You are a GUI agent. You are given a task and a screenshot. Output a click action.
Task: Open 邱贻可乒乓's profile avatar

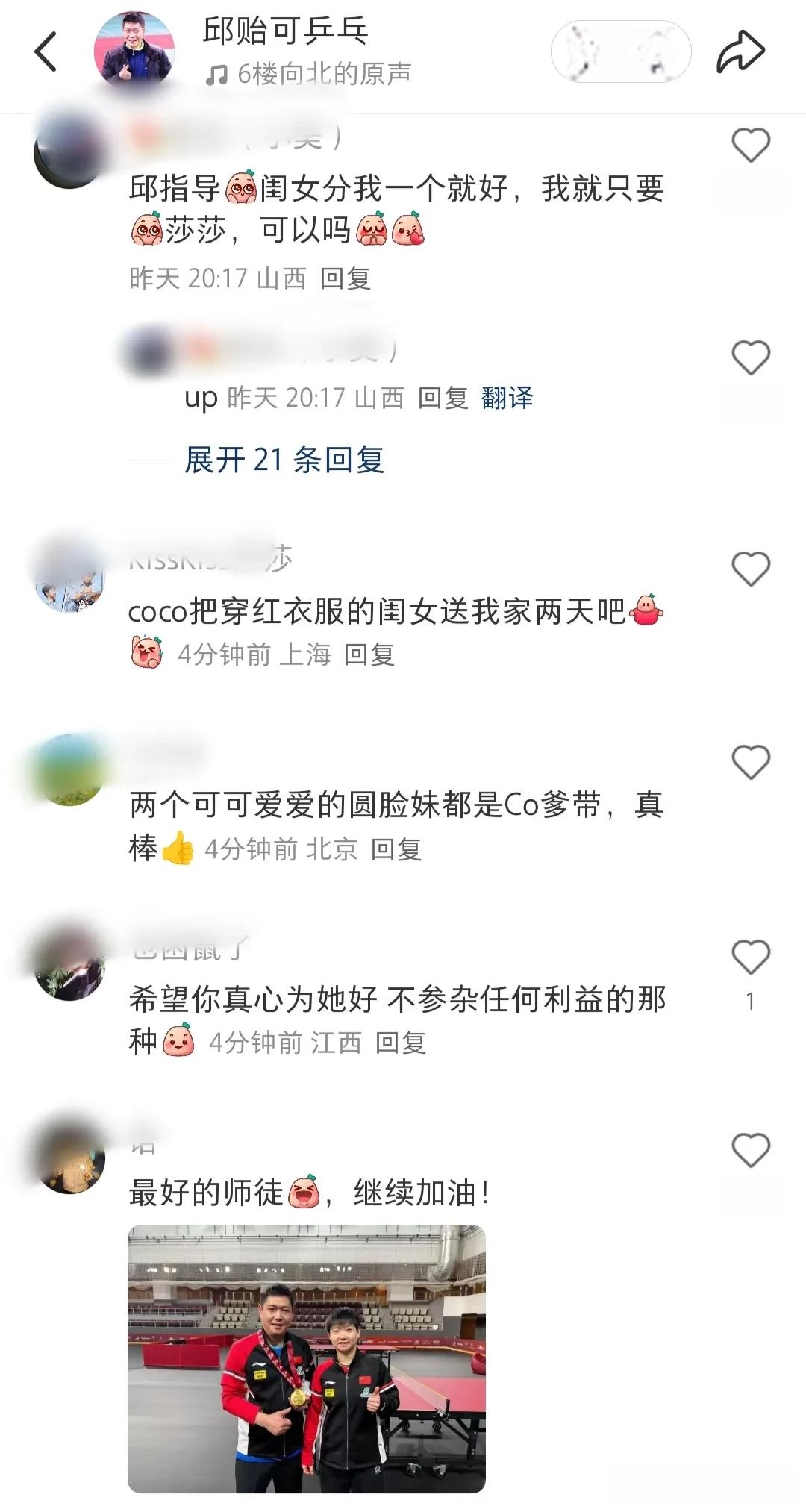coord(134,50)
